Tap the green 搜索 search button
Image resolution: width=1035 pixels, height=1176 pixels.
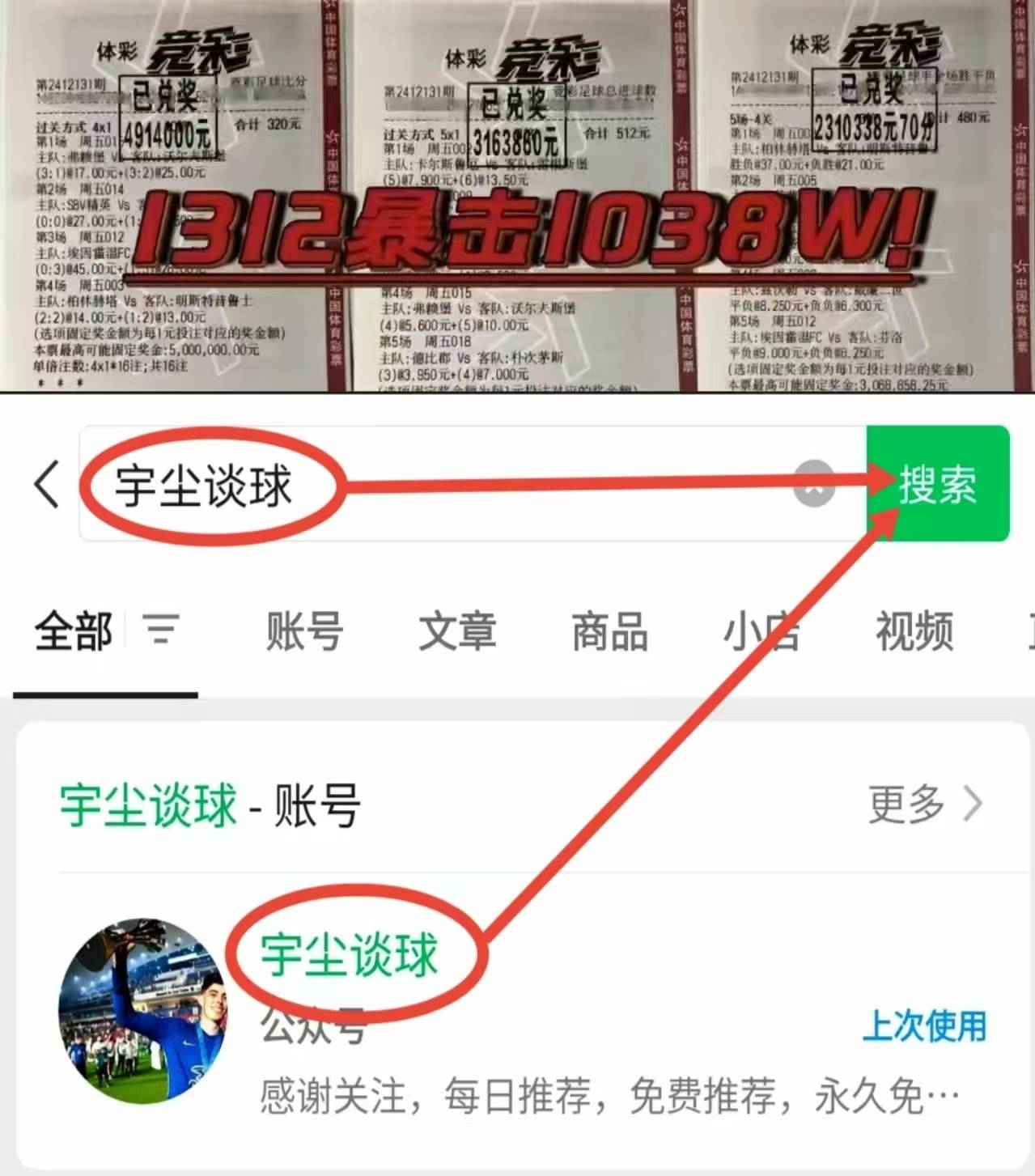937,484
